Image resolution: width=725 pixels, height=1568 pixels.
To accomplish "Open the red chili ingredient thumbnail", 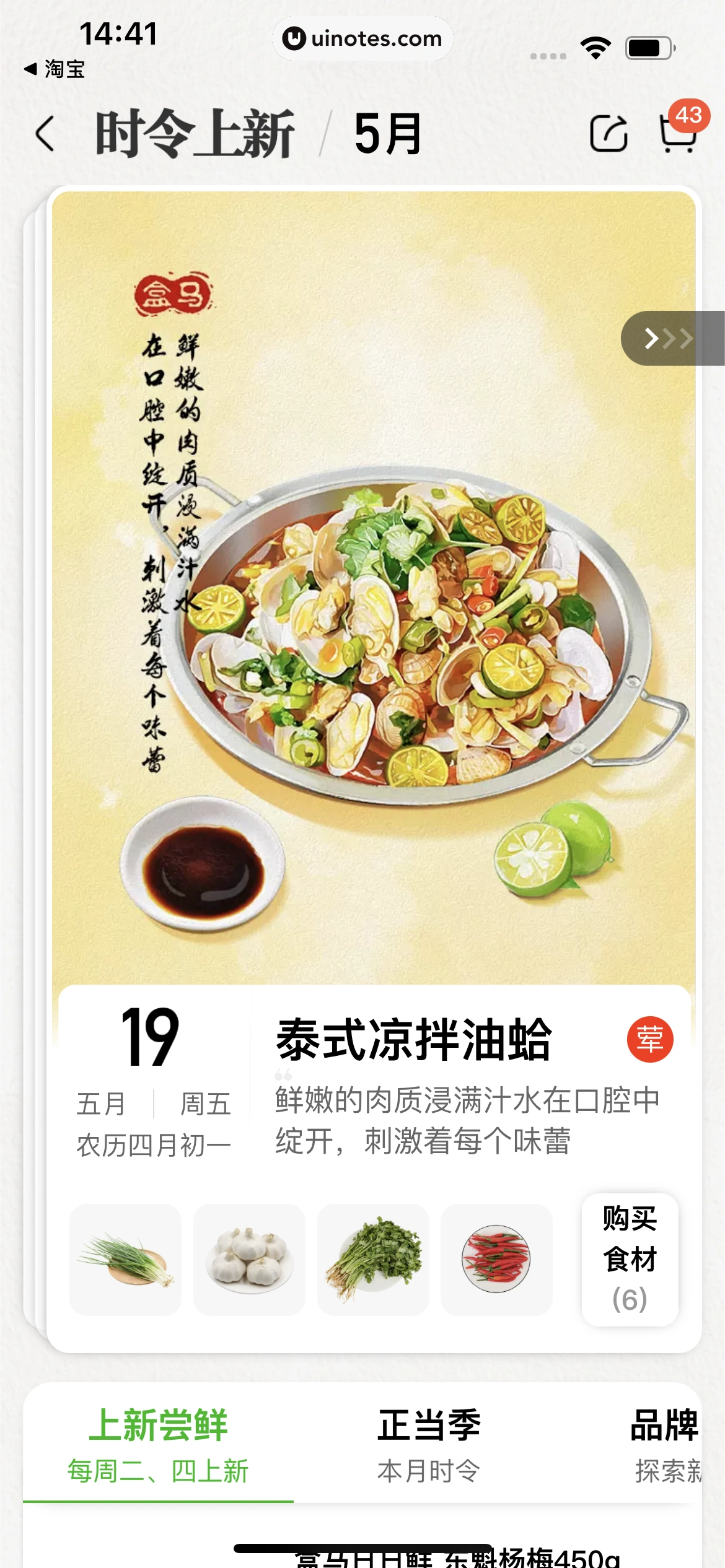I will click(x=496, y=1260).
